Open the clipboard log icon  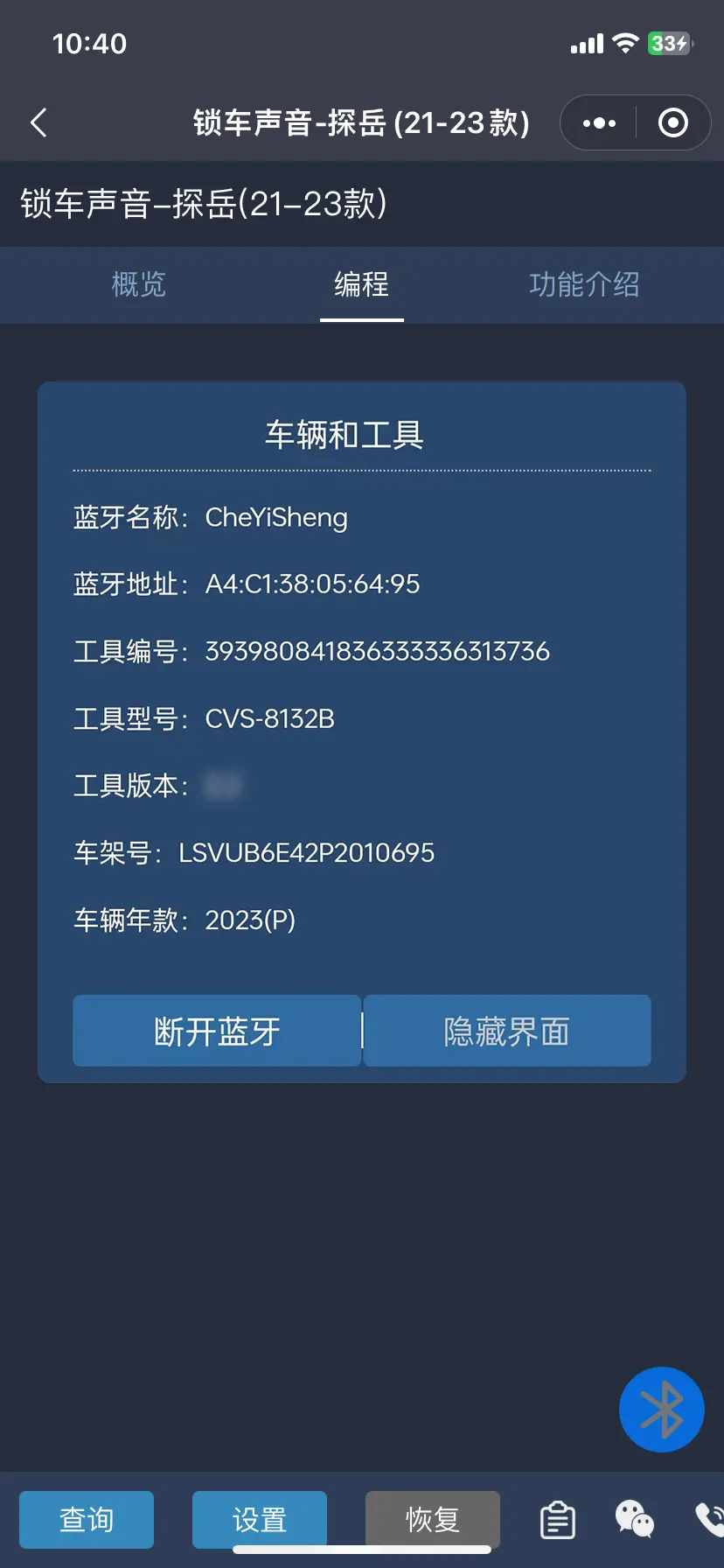558,1520
